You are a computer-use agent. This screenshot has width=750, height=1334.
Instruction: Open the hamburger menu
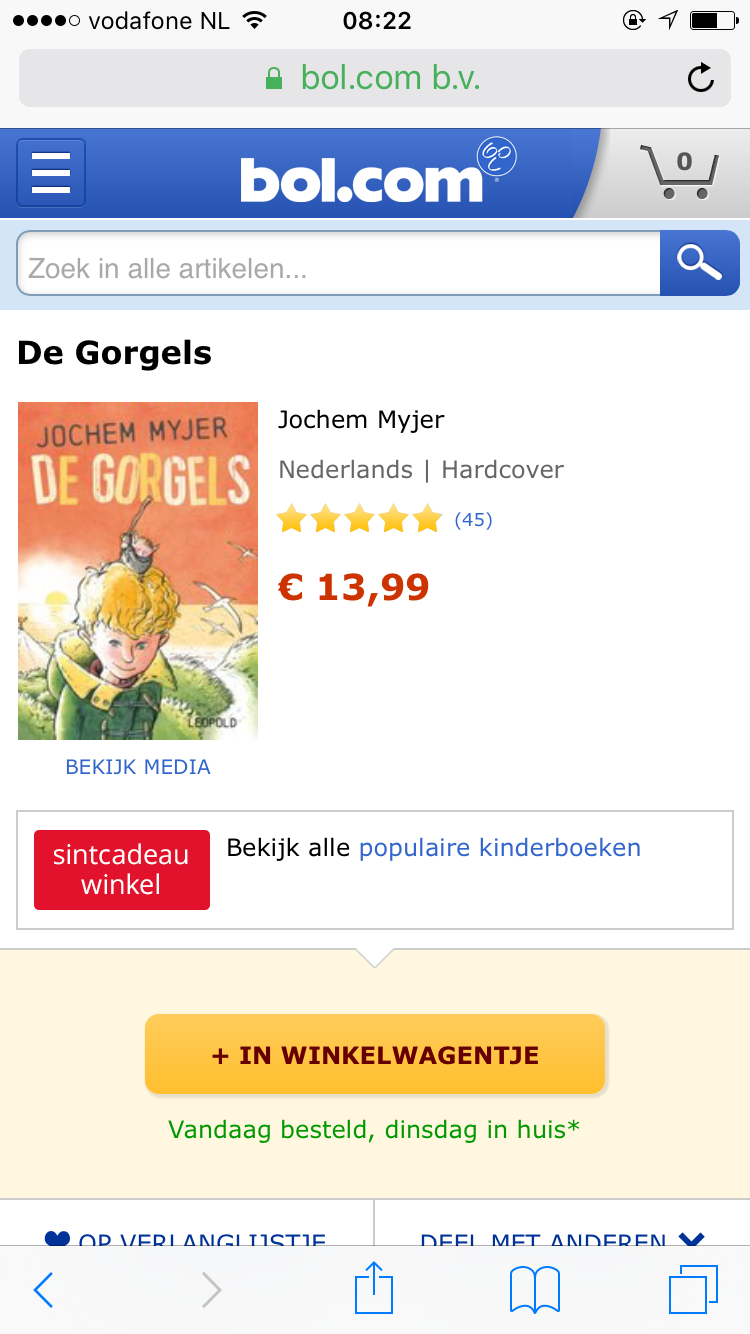click(x=51, y=173)
